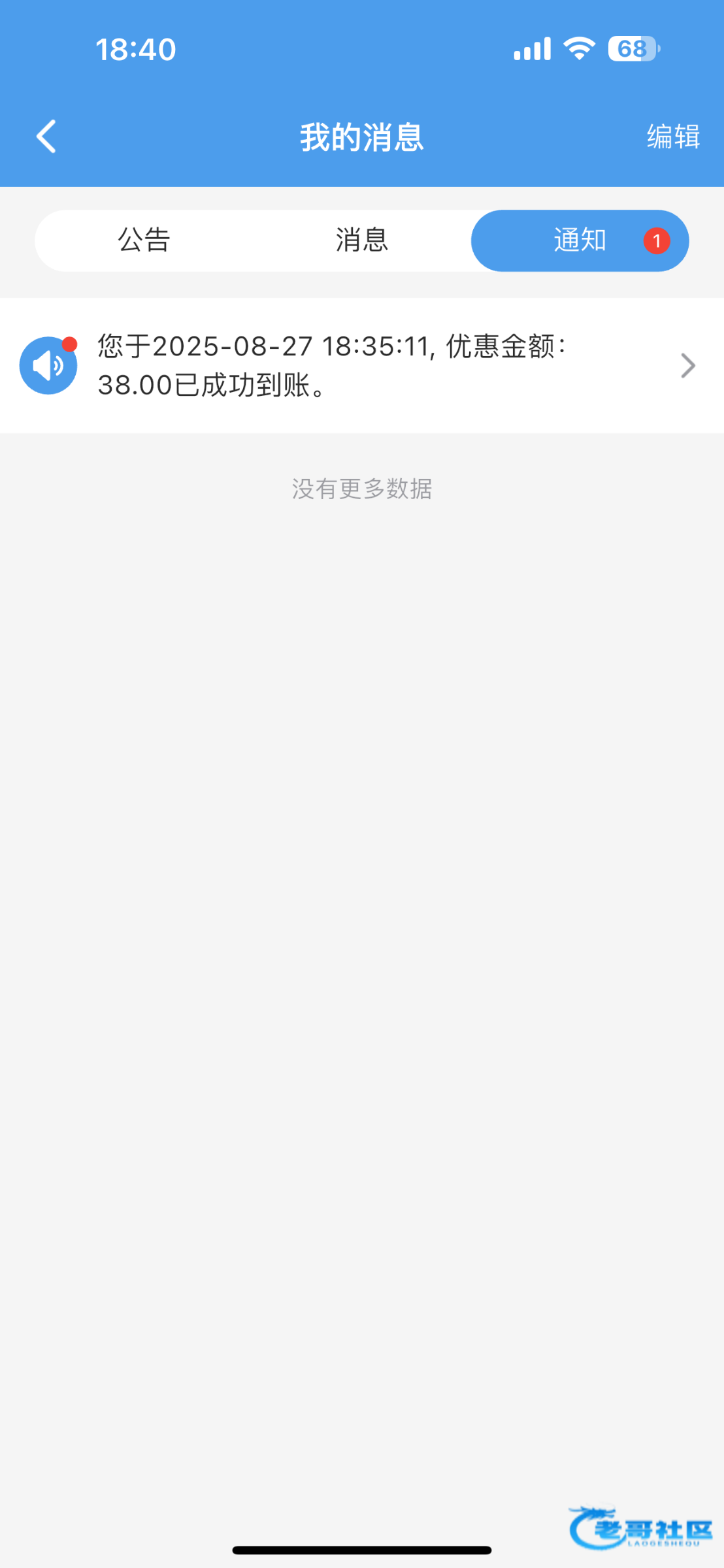Tap 编辑 to edit messages
This screenshot has height=1568, width=724.
pos(673,137)
